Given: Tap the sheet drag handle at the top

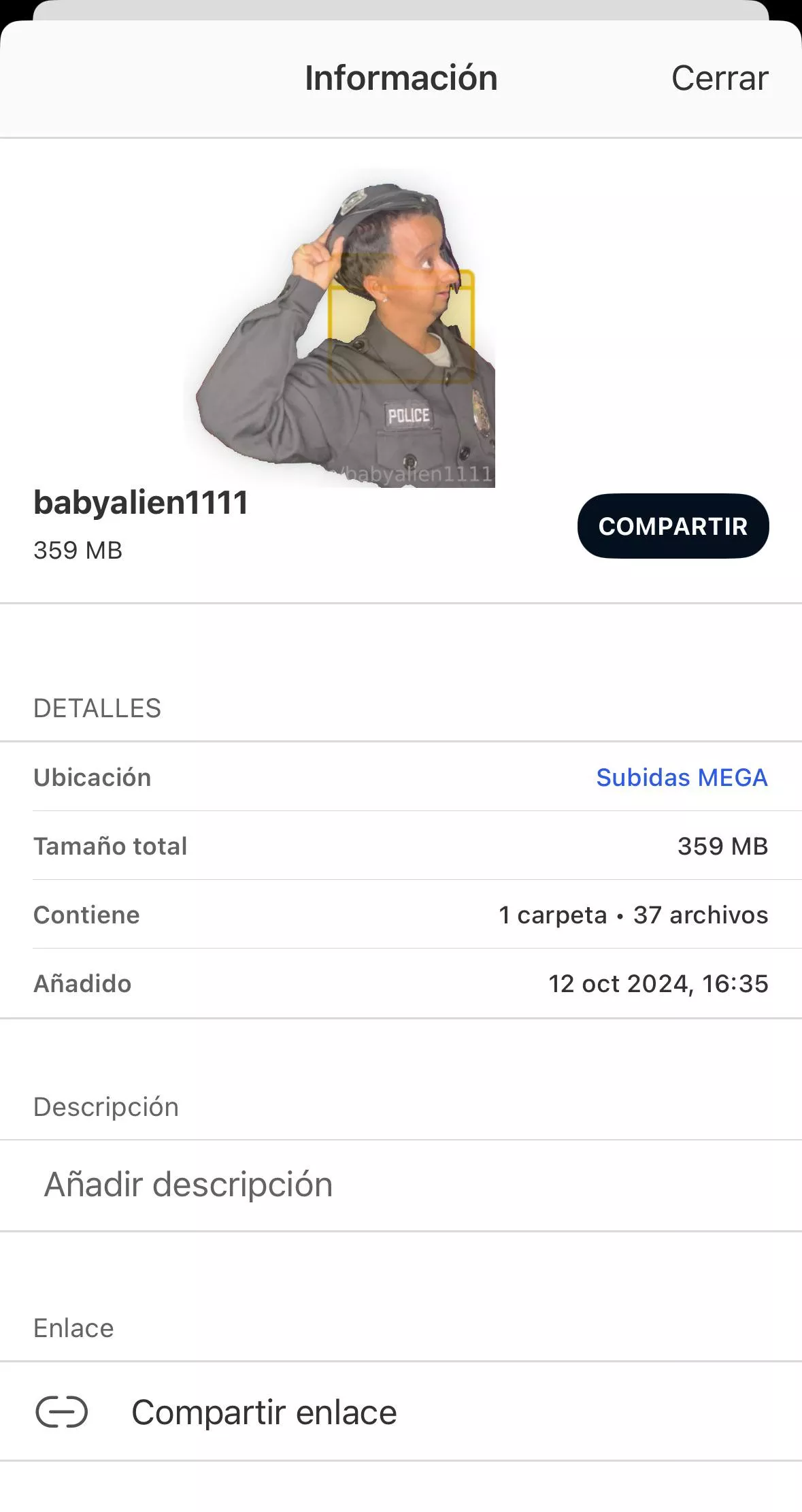Looking at the screenshot, I should (x=401, y=10).
